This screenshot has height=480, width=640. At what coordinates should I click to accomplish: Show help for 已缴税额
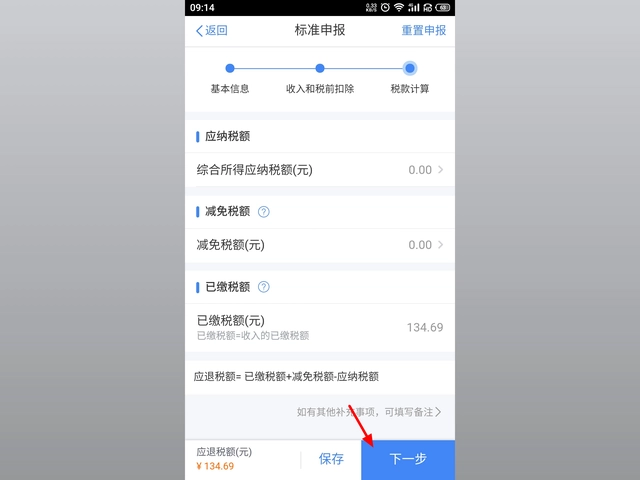tap(264, 287)
